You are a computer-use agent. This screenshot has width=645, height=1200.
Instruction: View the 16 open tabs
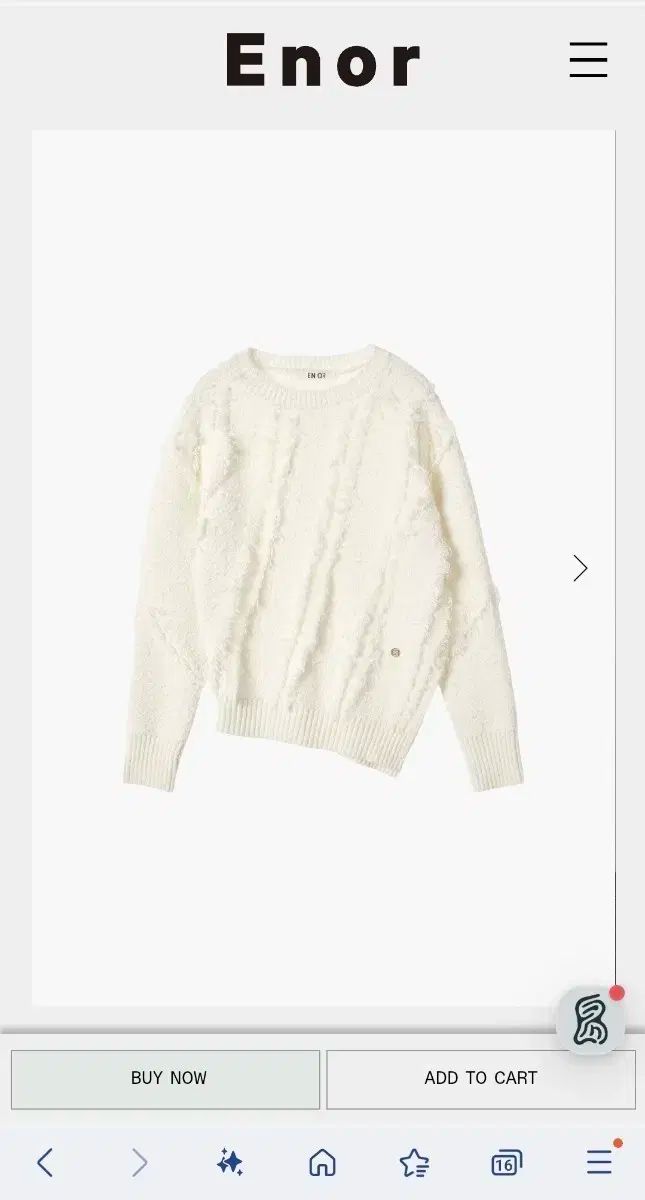(506, 1163)
